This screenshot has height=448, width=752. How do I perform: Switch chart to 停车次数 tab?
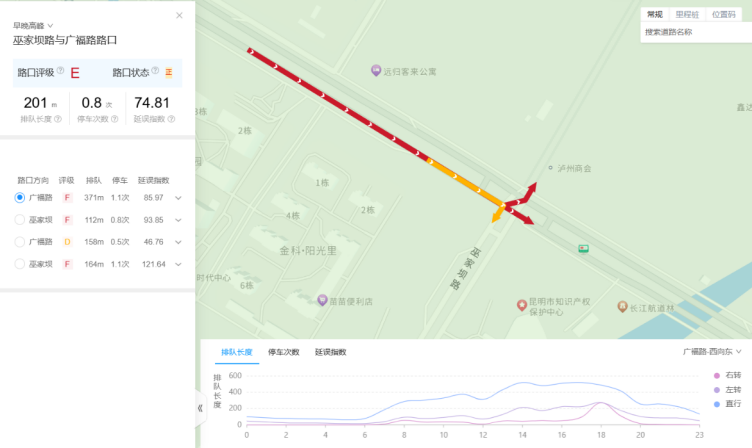click(283, 353)
